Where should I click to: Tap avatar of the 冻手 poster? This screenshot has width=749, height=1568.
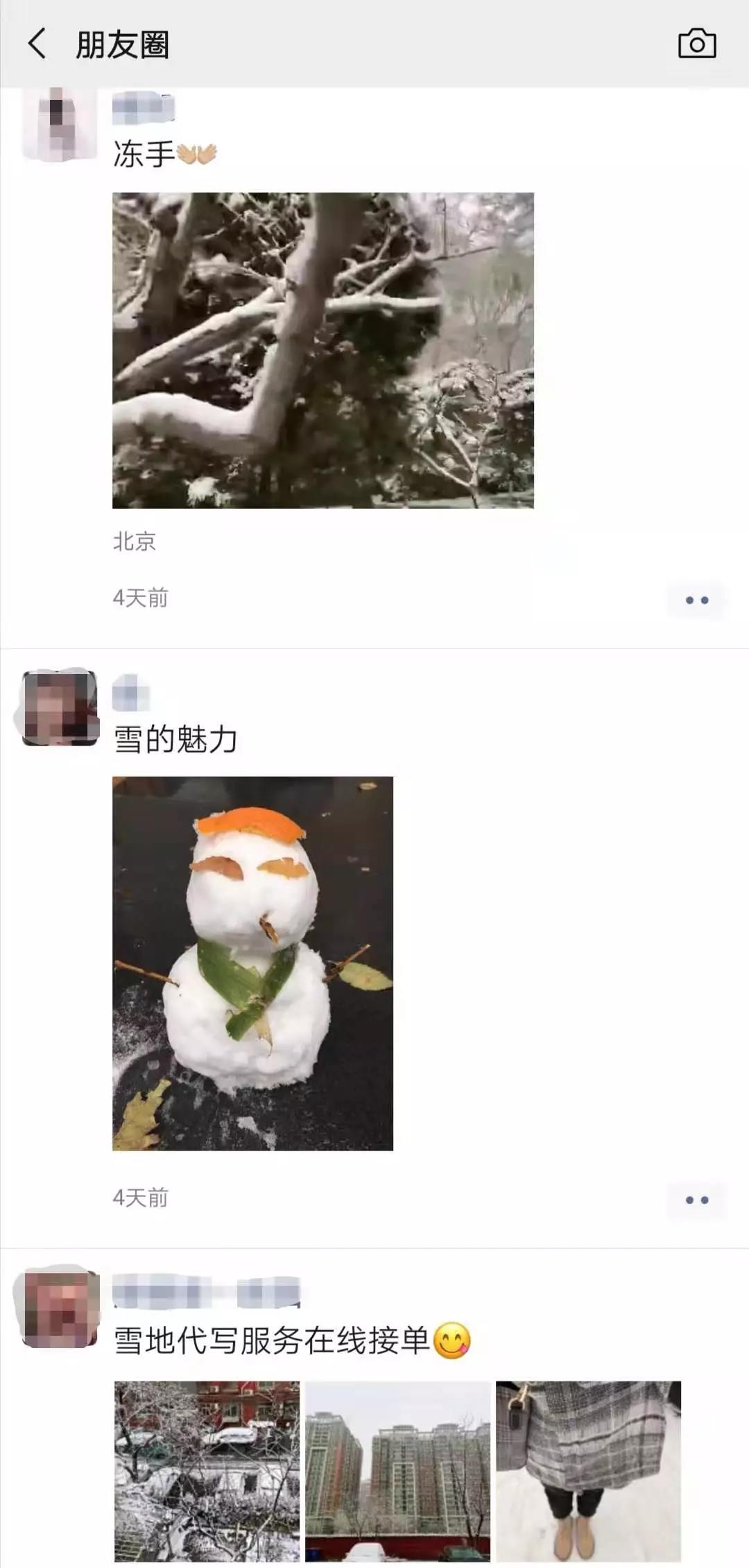60,125
